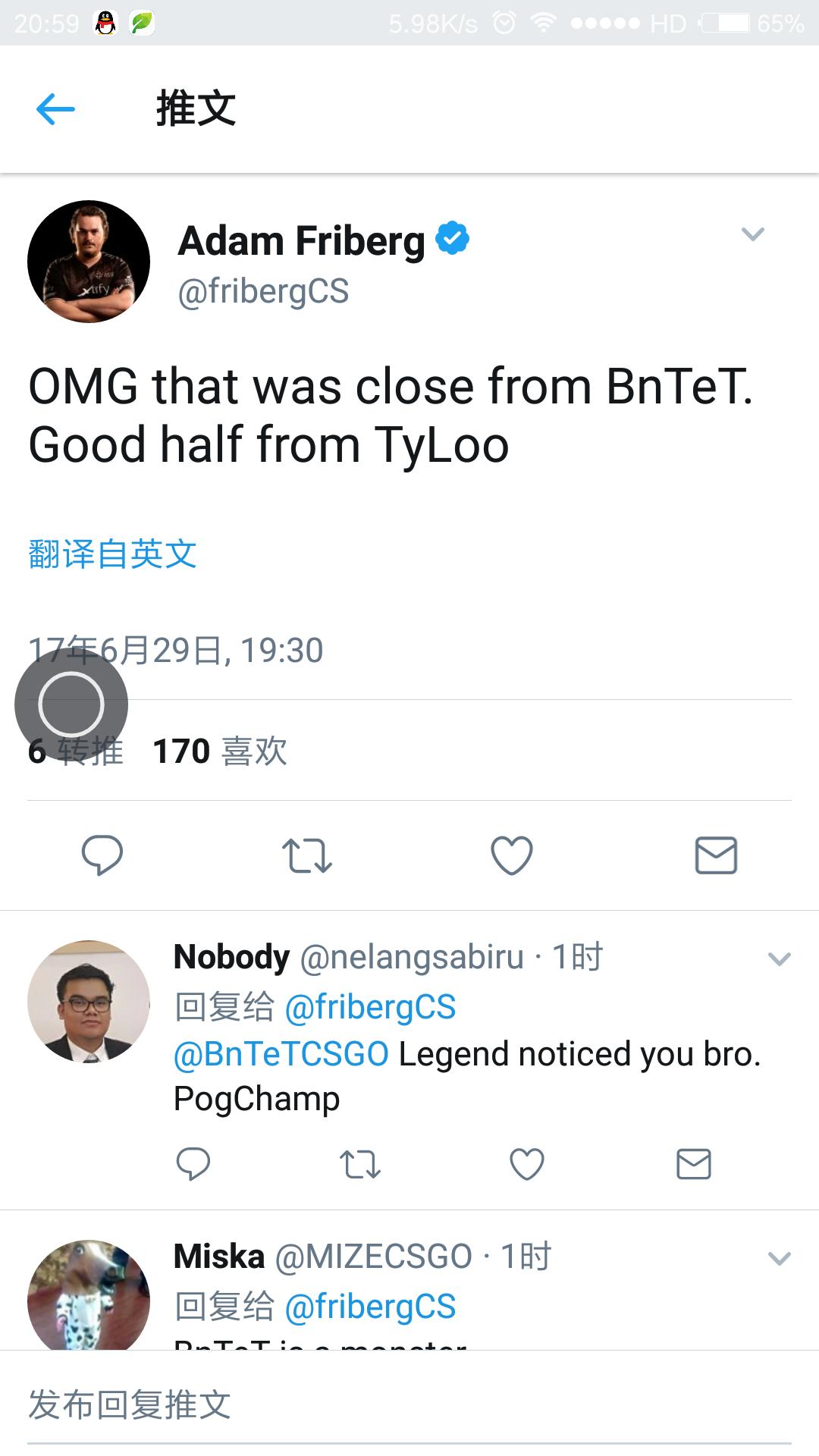The width and height of the screenshot is (819, 1456).
Task: View the 170 喜欢 likes list
Action: pos(220,752)
